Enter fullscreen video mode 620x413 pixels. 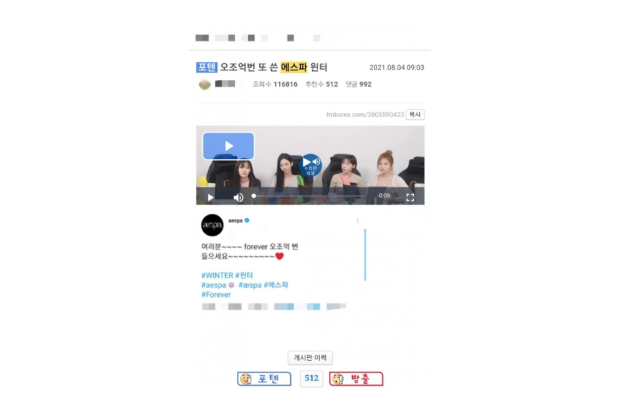pos(410,197)
